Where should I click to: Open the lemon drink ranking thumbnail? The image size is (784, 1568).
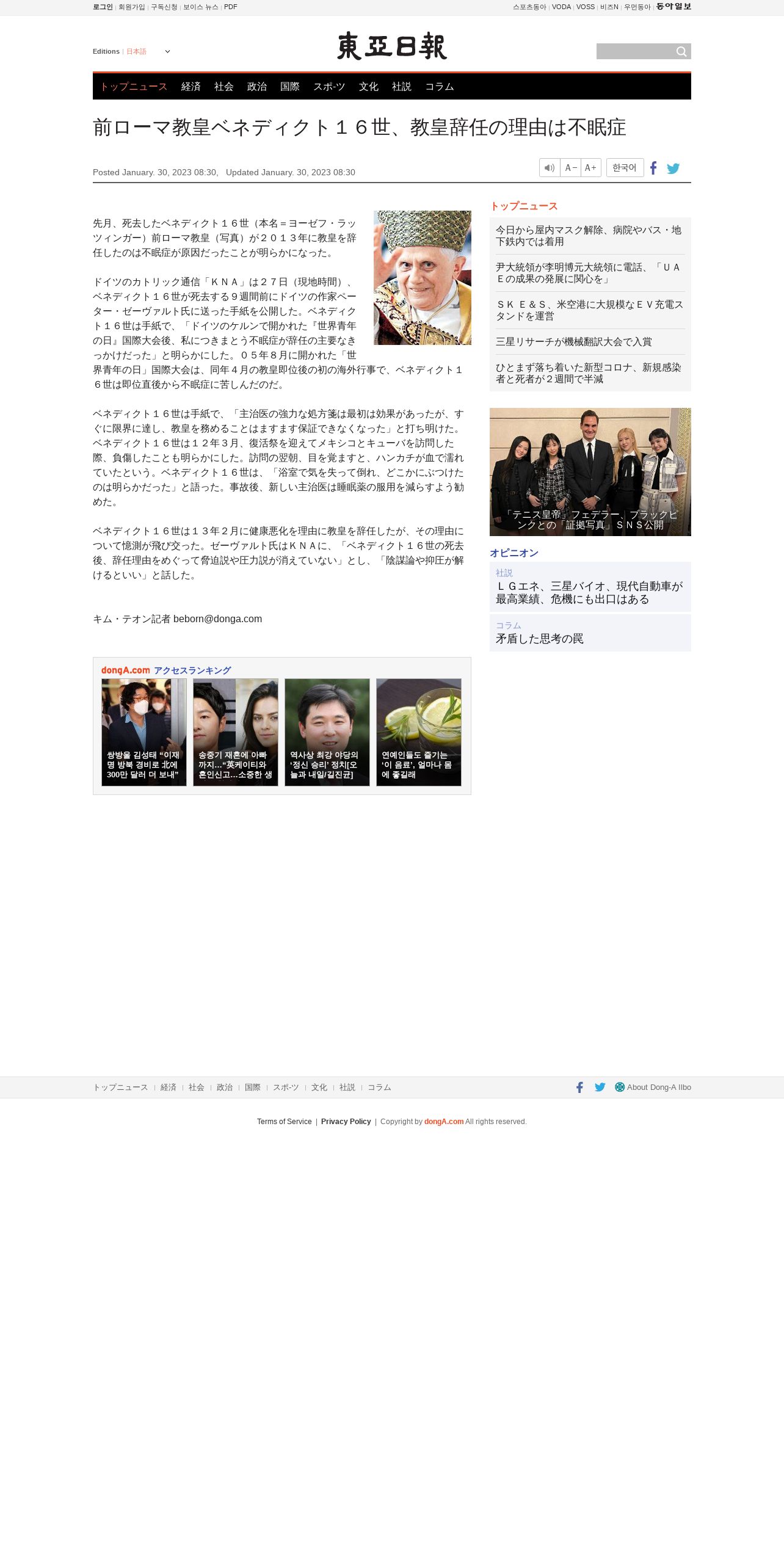tap(419, 732)
